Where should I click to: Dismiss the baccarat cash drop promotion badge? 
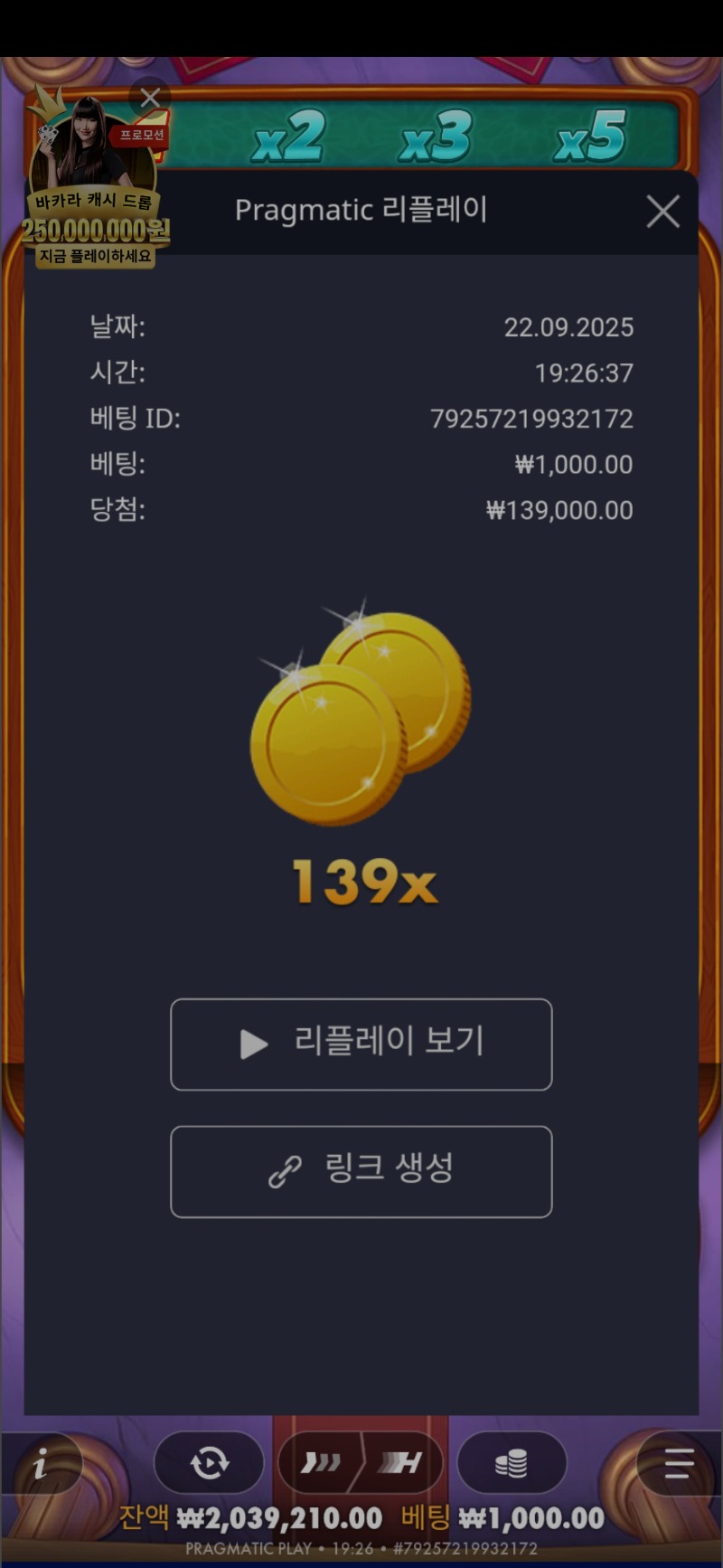click(x=150, y=97)
